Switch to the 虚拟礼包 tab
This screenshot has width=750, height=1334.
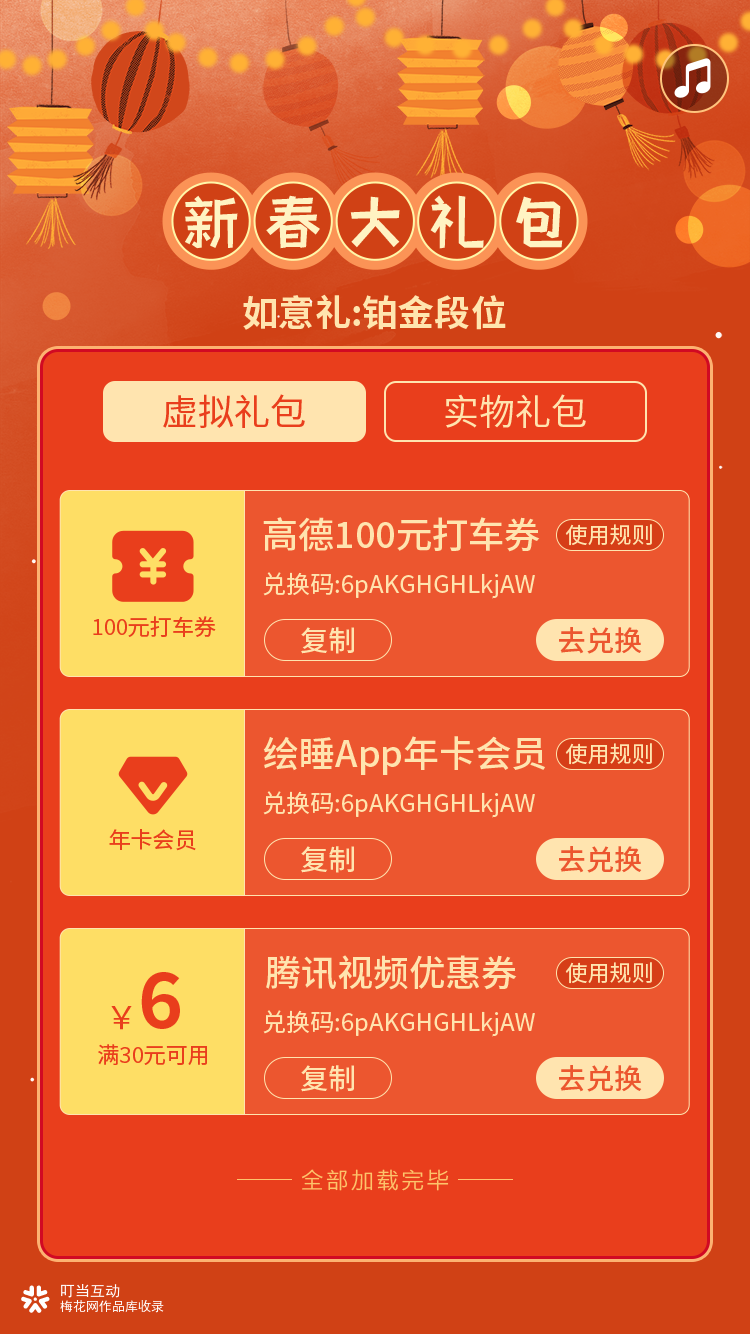pos(234,411)
